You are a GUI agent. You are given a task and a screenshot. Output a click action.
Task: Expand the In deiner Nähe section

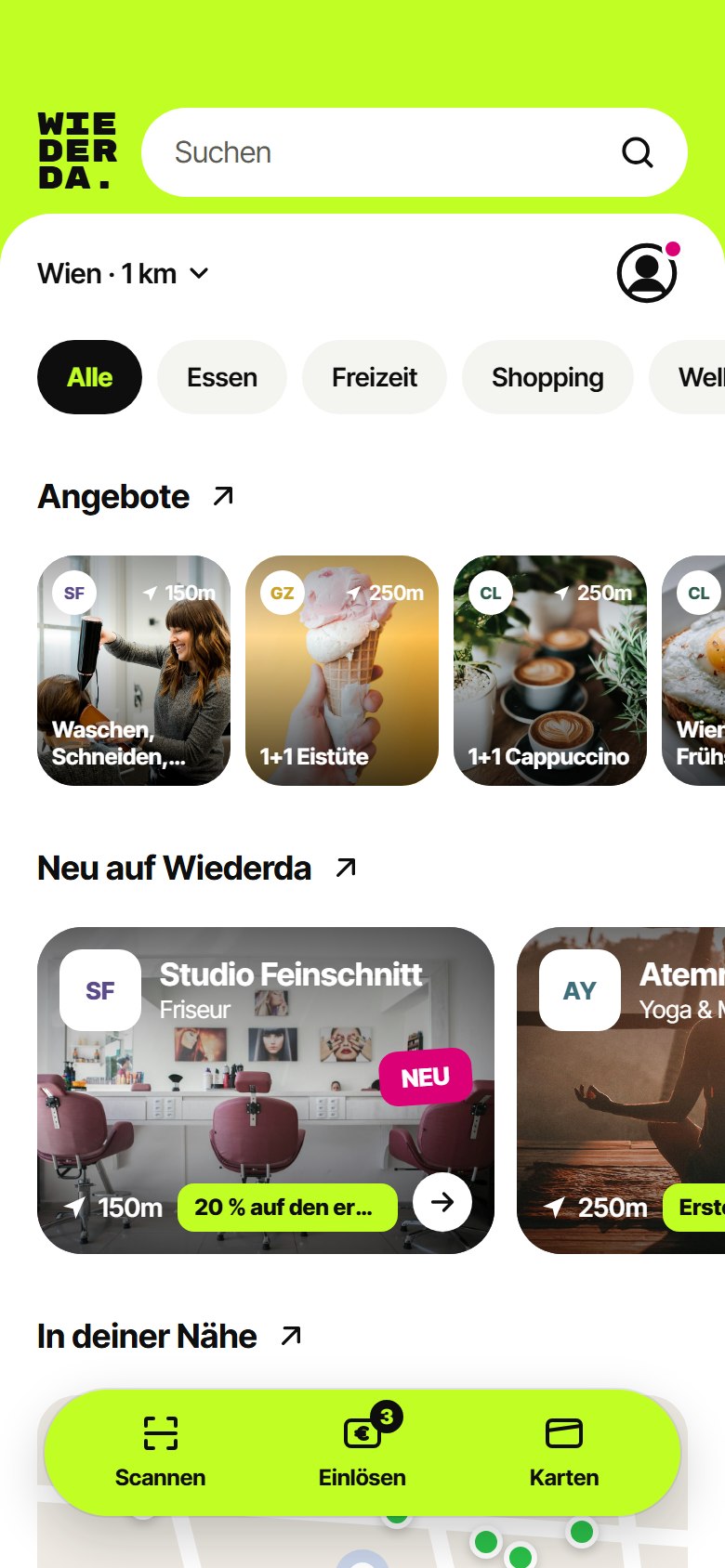pos(291,1336)
